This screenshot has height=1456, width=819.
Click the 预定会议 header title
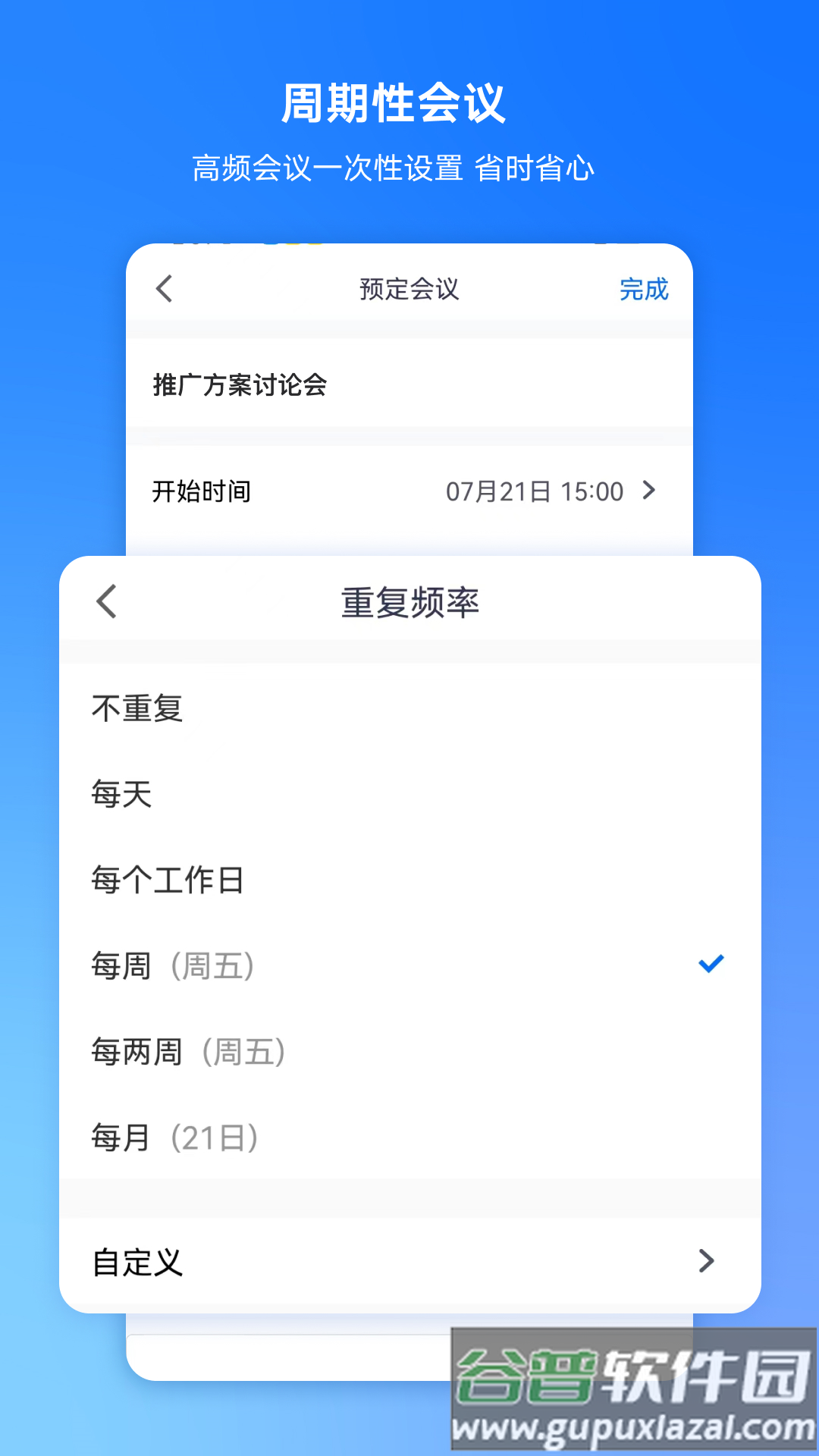point(409,290)
